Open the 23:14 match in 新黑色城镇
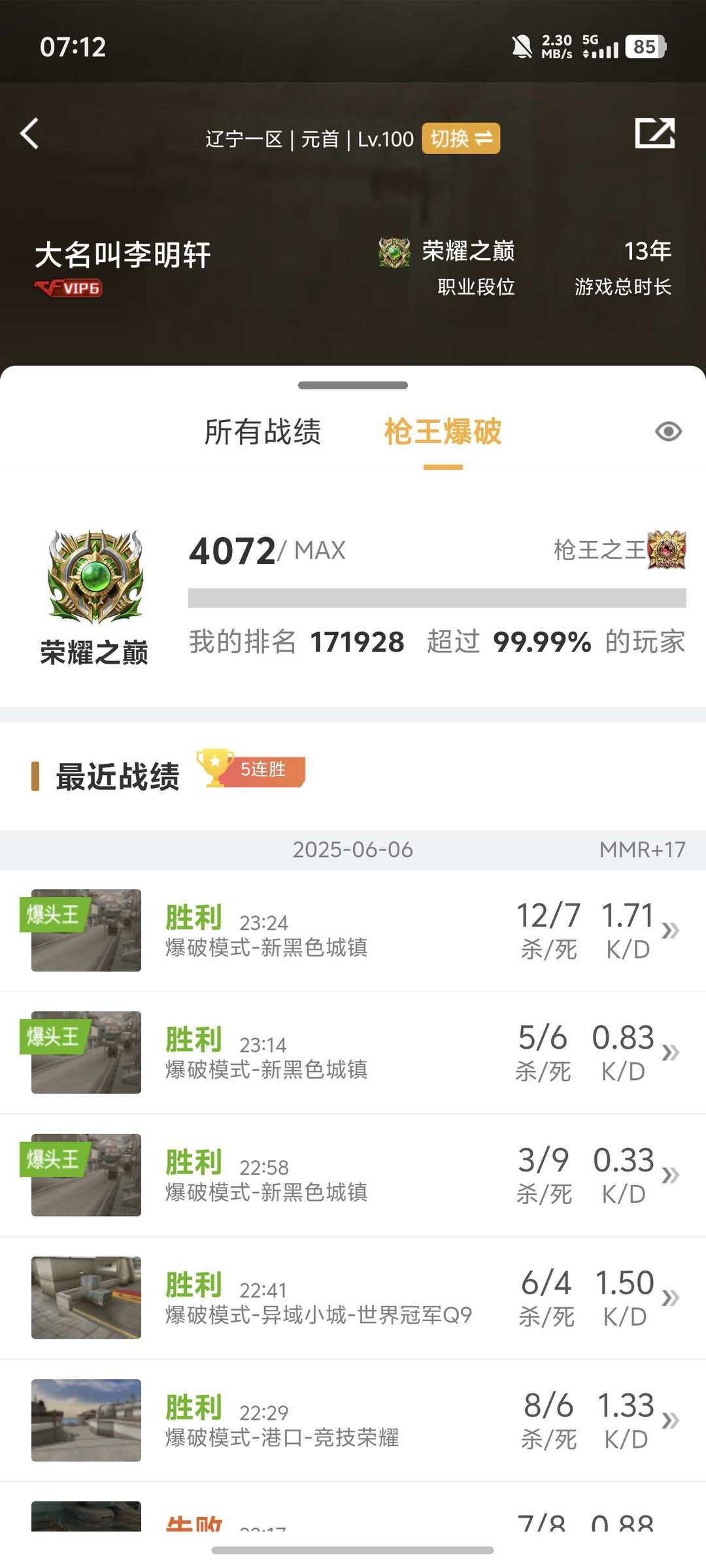The height and width of the screenshot is (1568, 706). coord(353,1053)
